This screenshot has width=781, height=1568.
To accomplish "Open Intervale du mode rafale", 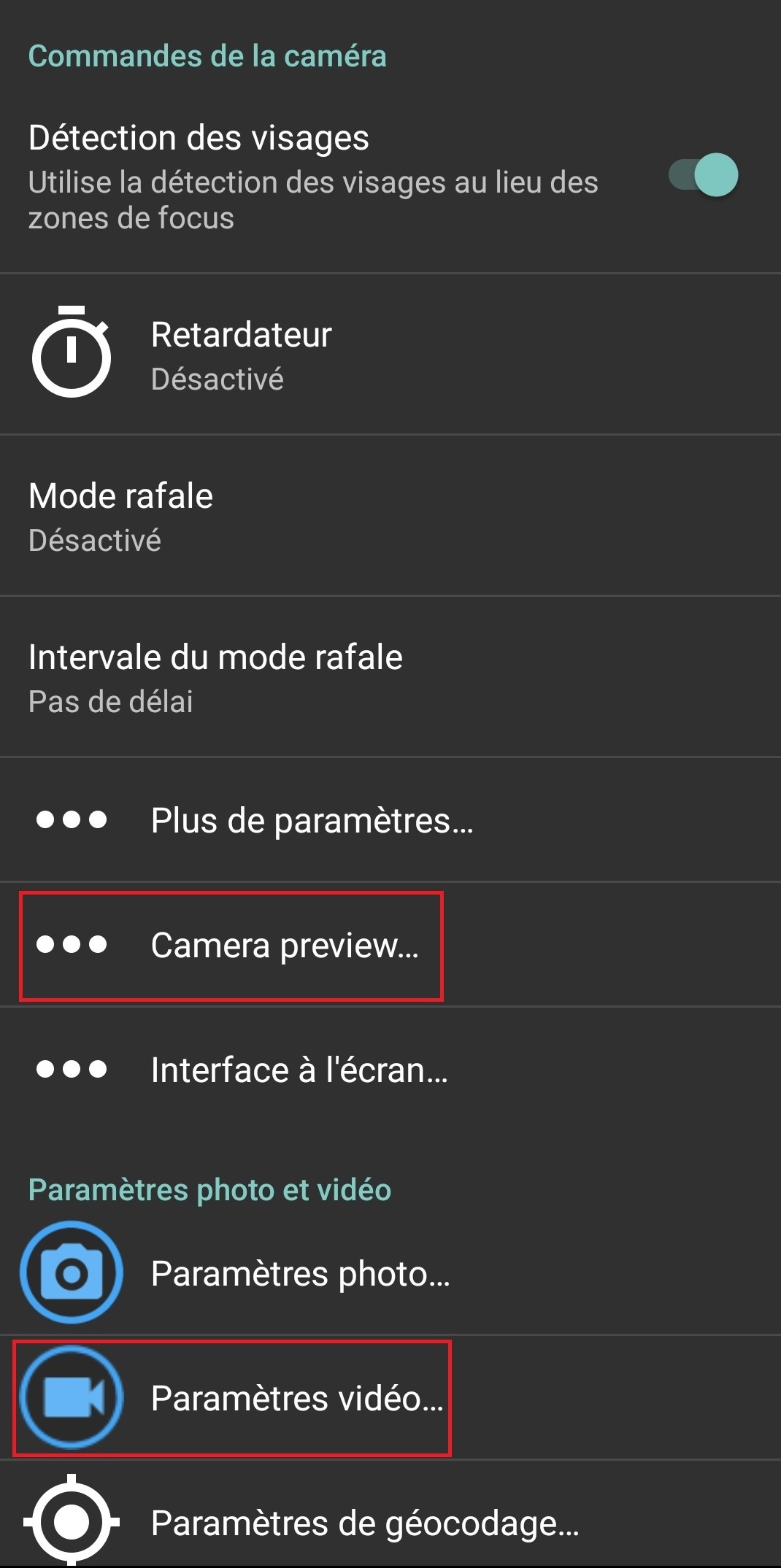I will click(x=390, y=677).
